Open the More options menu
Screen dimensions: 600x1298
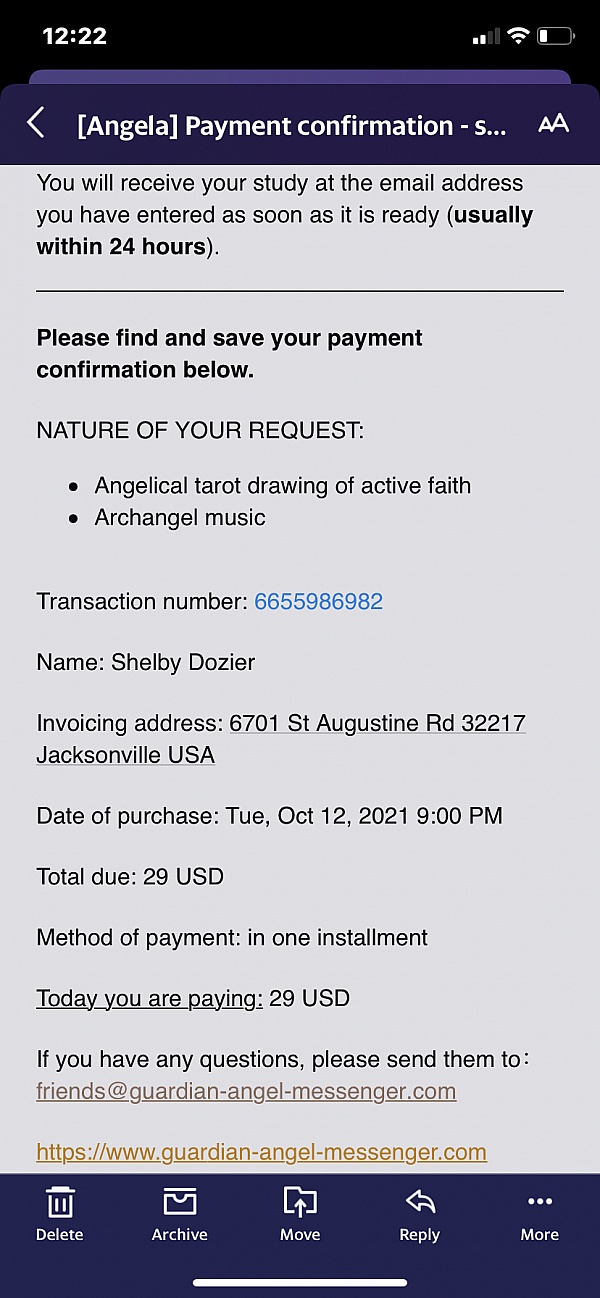point(540,1214)
